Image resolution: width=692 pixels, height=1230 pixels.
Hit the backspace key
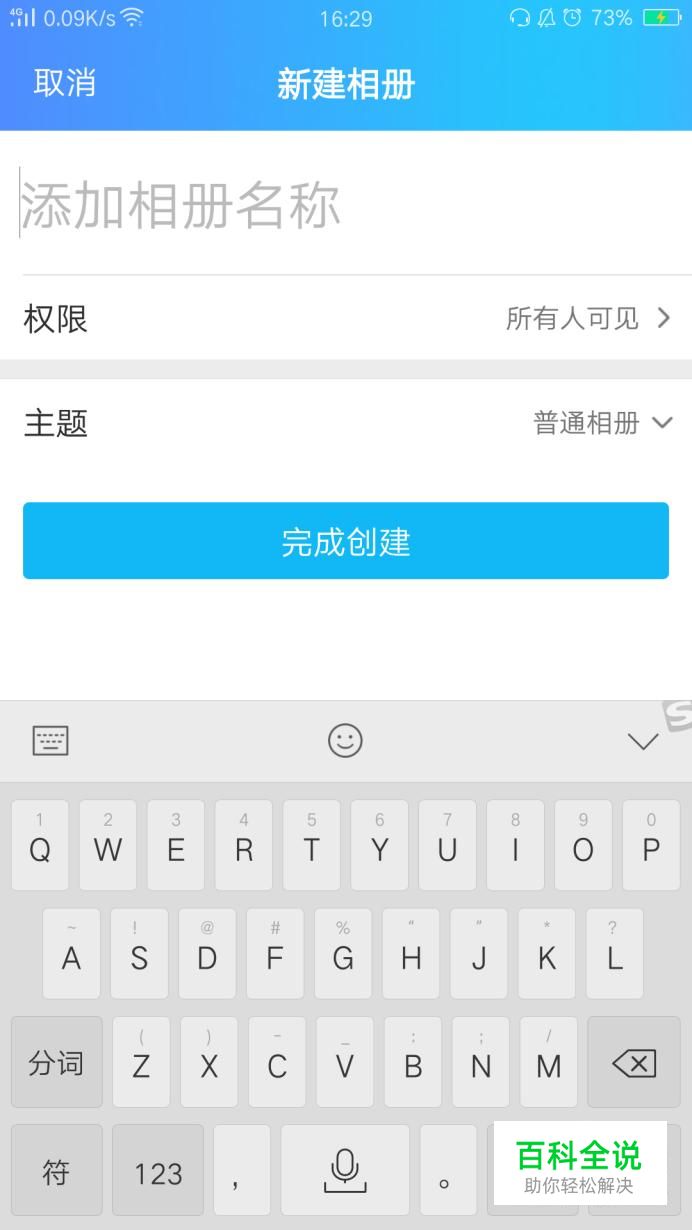[x=634, y=1063]
